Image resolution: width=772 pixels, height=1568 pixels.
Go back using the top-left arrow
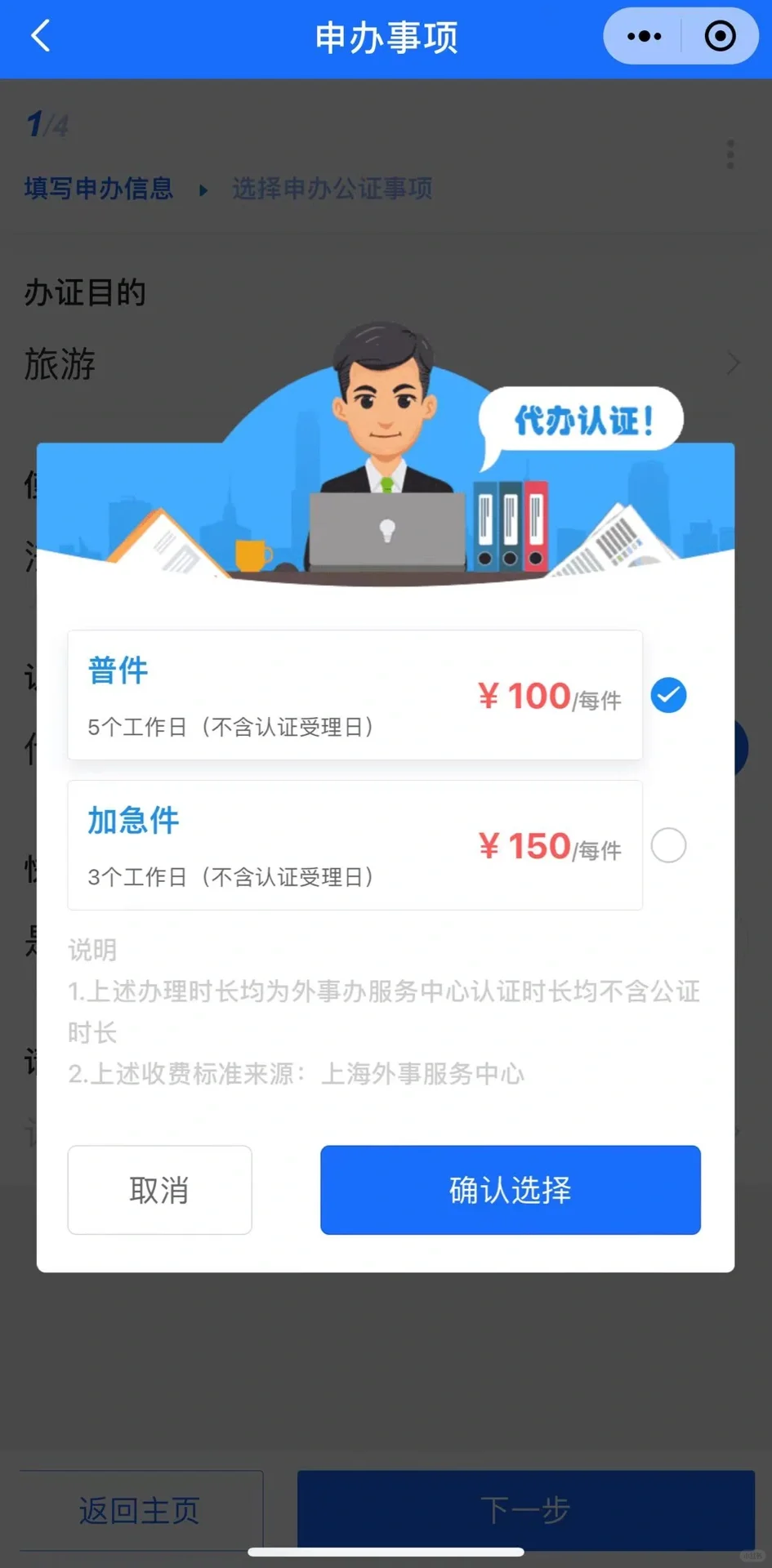tap(41, 37)
